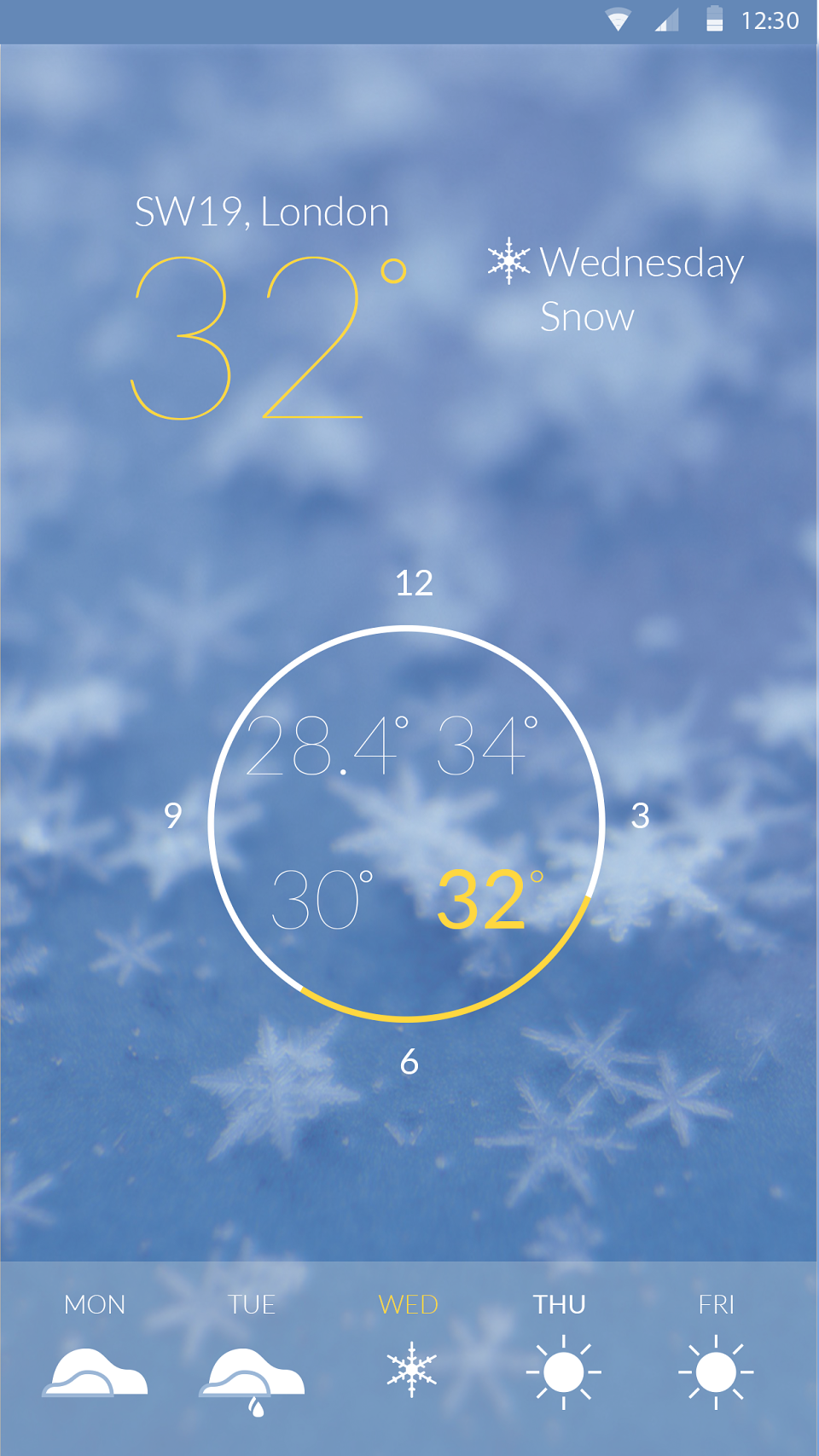Viewport: 819px width, 1456px height.
Task: Change the SW19, London location
Action: pos(262,212)
